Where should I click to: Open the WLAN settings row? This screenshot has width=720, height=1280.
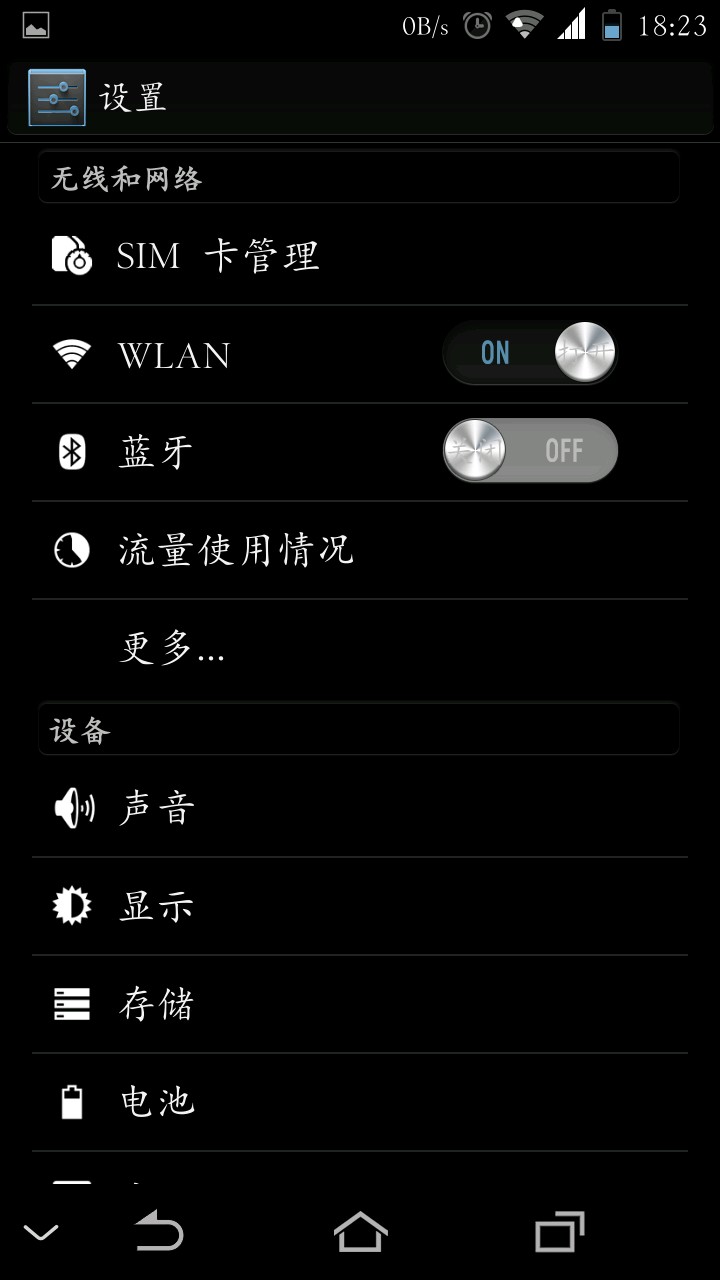point(175,355)
